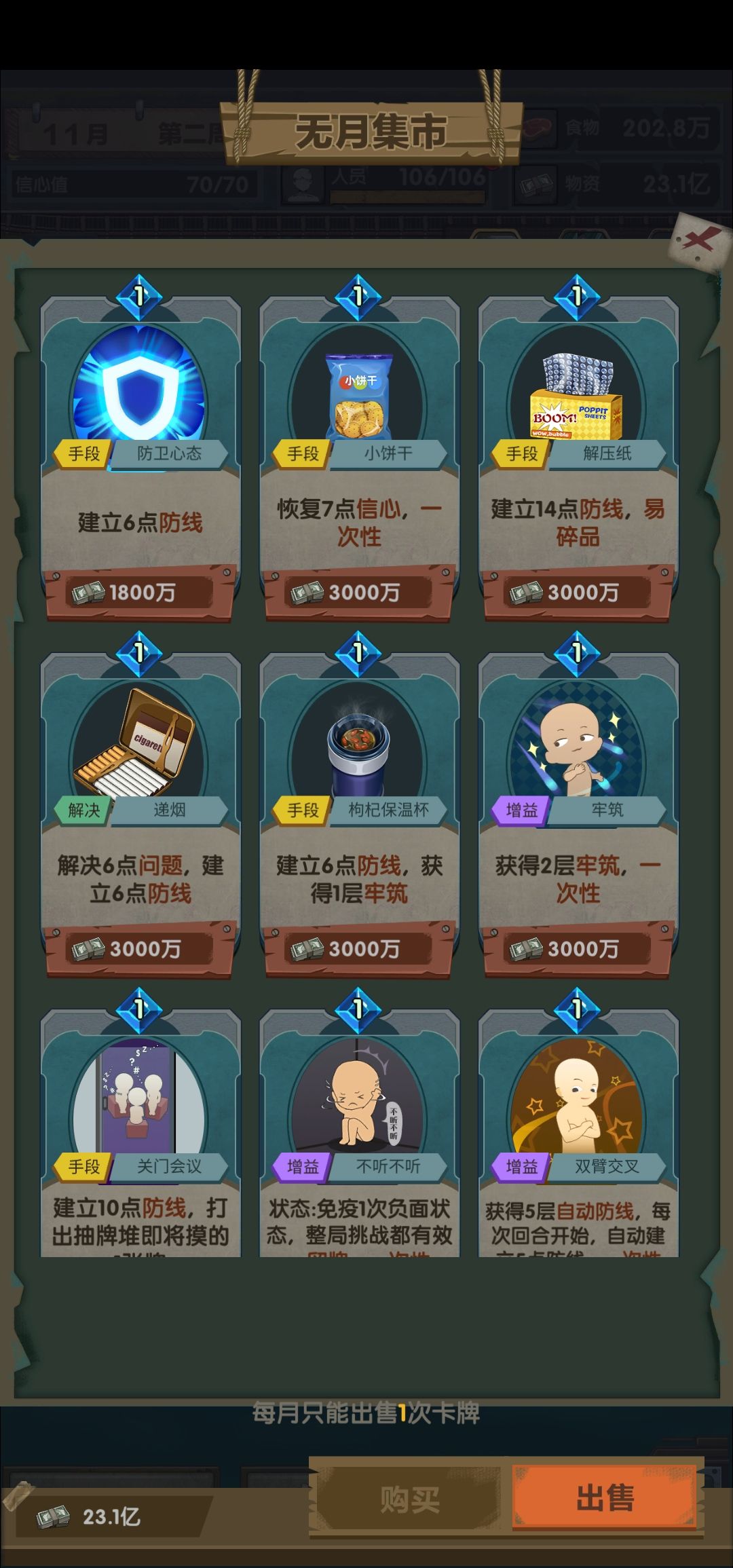
Task: Click the money icon on the 1800万 price tag
Action: coord(89,592)
